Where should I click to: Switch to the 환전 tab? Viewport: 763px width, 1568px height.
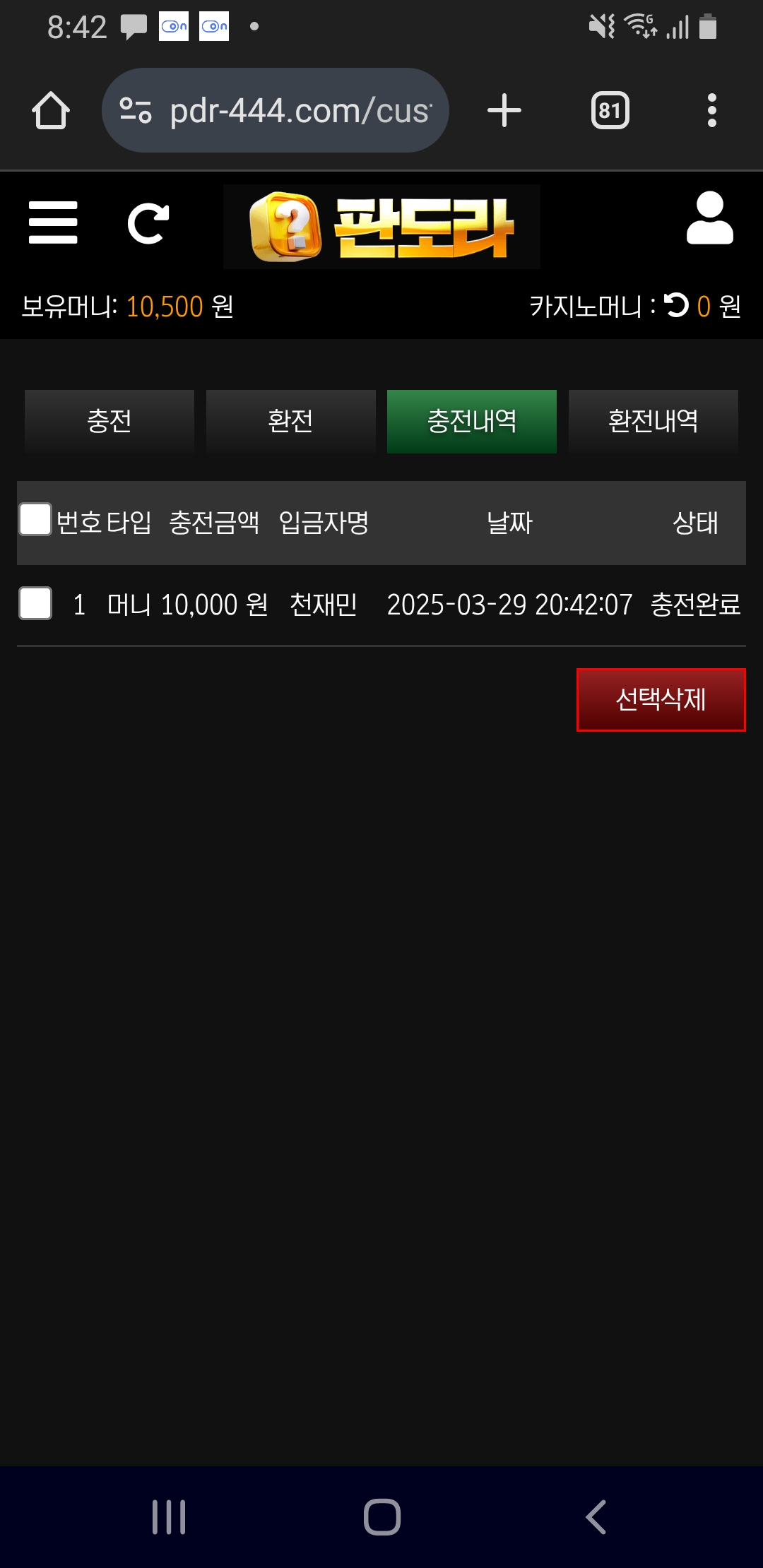(290, 421)
